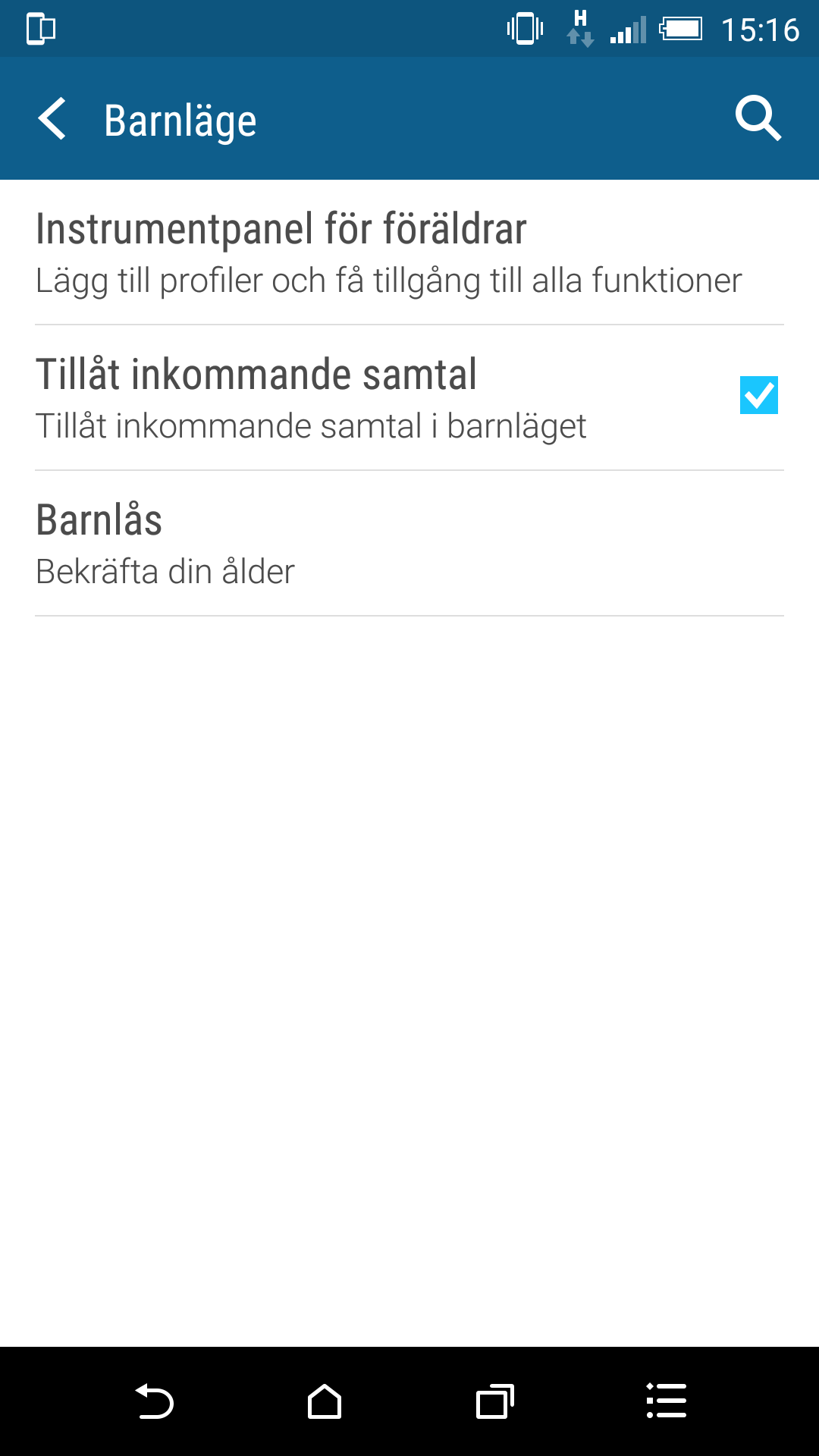
Task: Tap the system home button
Action: pos(325,1401)
